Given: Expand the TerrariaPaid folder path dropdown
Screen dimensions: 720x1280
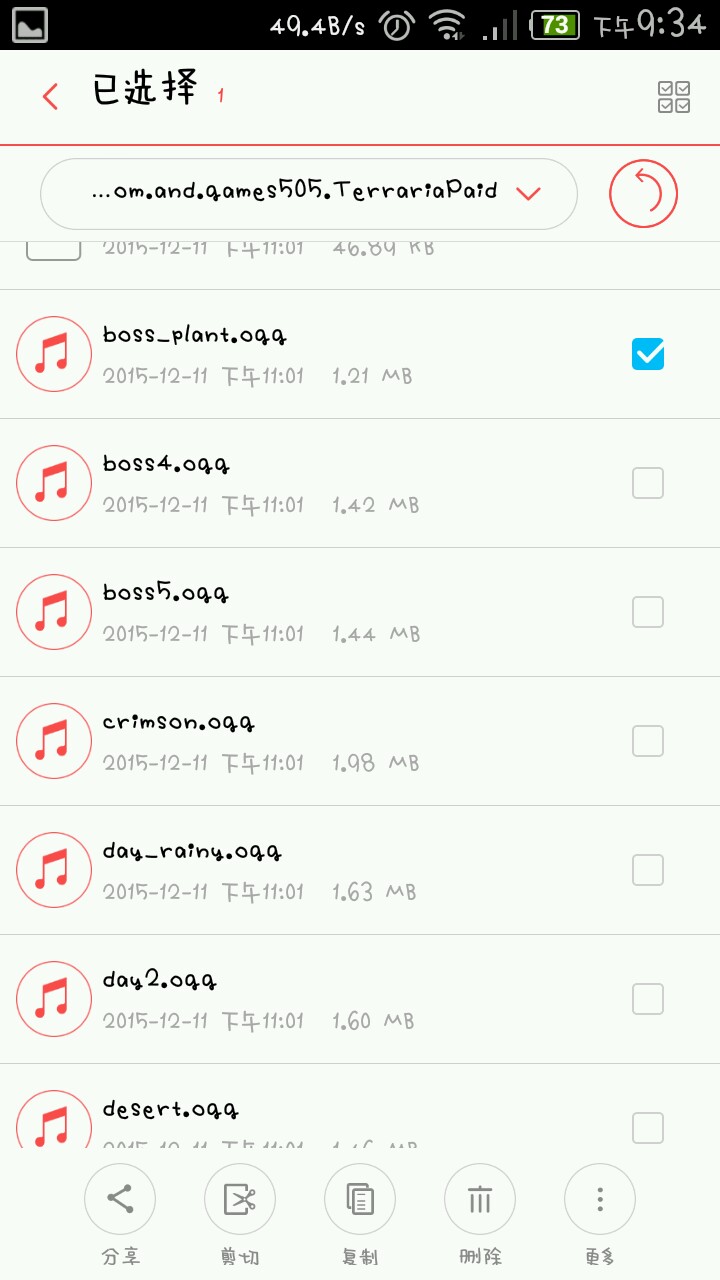Looking at the screenshot, I should [x=528, y=193].
